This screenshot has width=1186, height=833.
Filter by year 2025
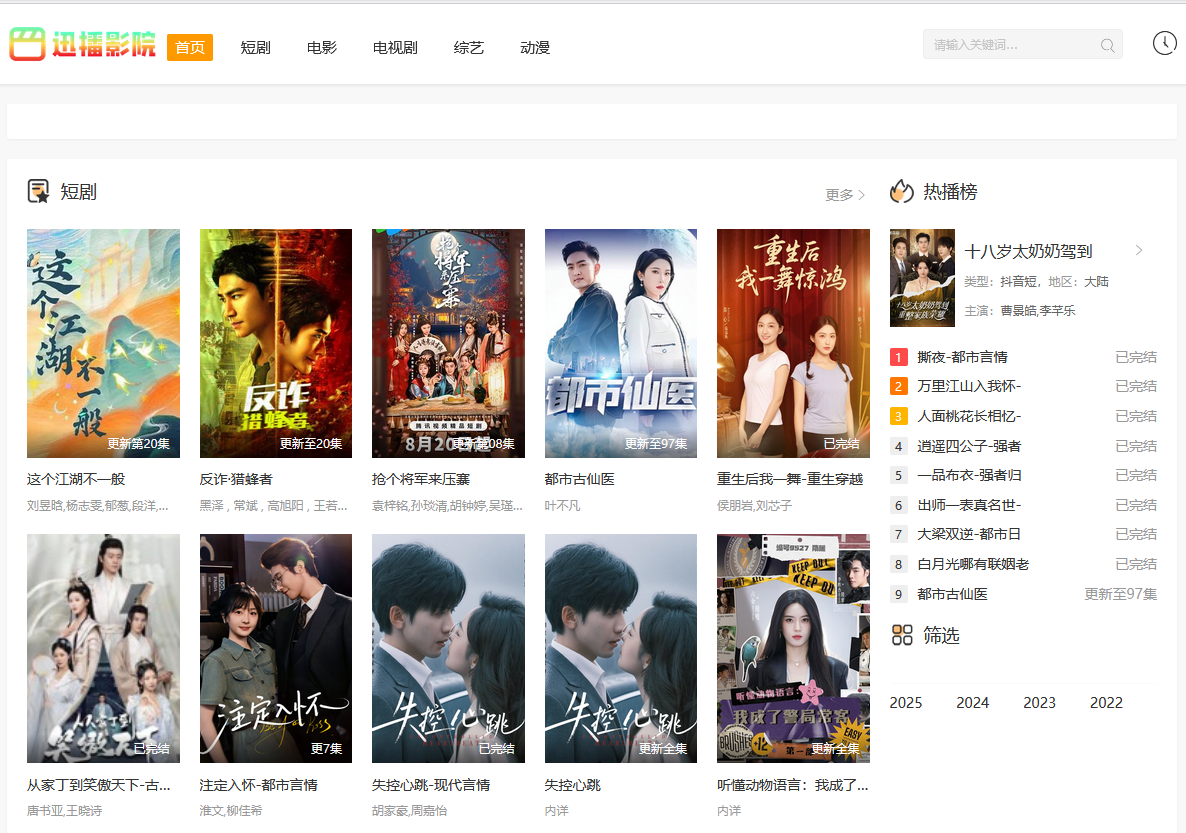pyautogui.click(x=906, y=703)
